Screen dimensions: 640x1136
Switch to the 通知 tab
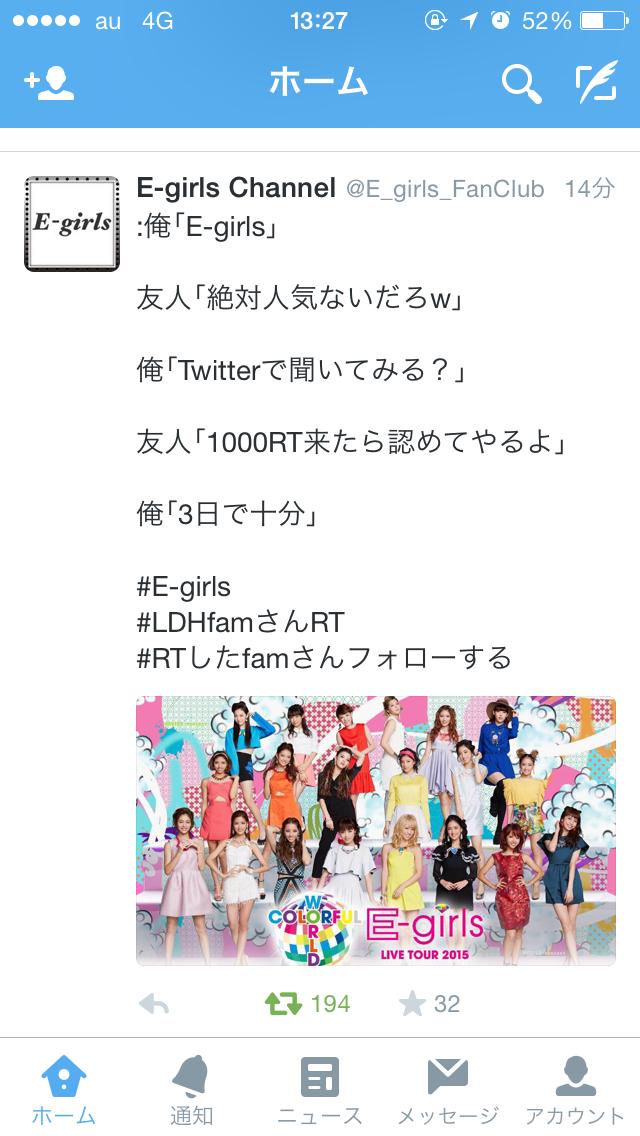pos(191,1090)
